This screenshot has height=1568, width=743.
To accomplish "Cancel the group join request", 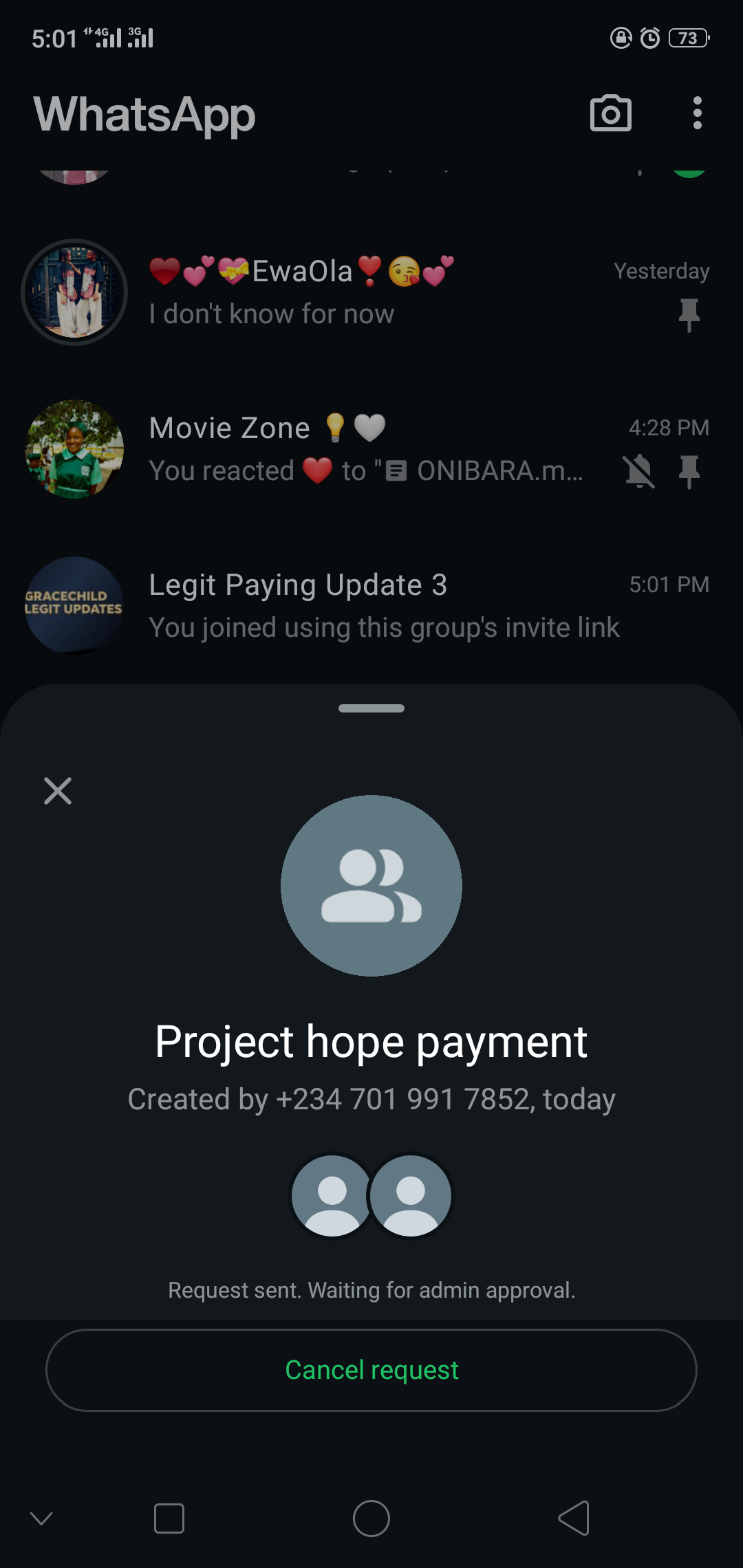I will [x=371, y=1370].
